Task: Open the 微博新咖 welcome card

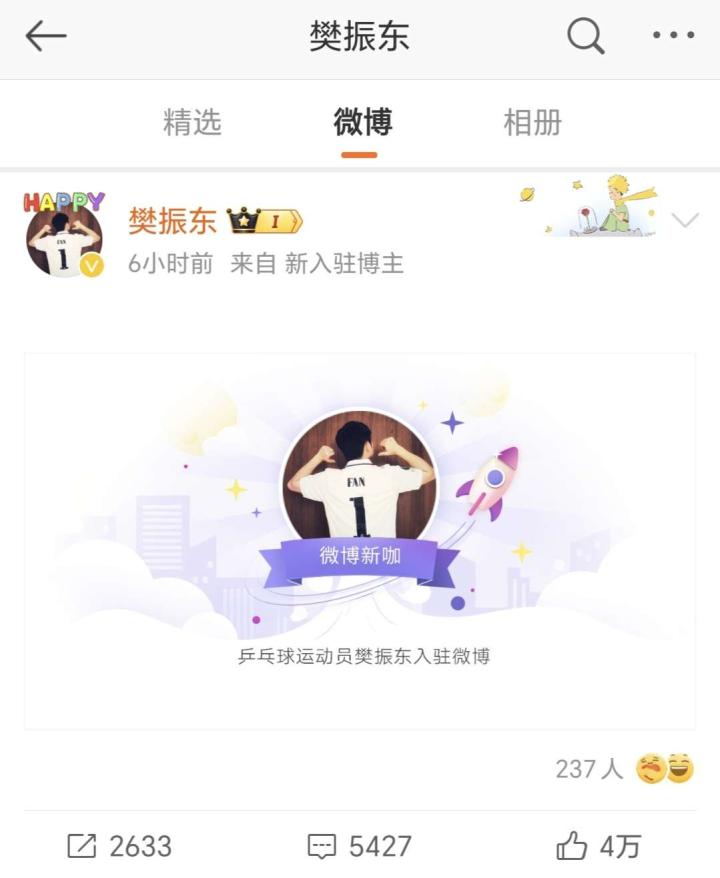Action: [360, 540]
